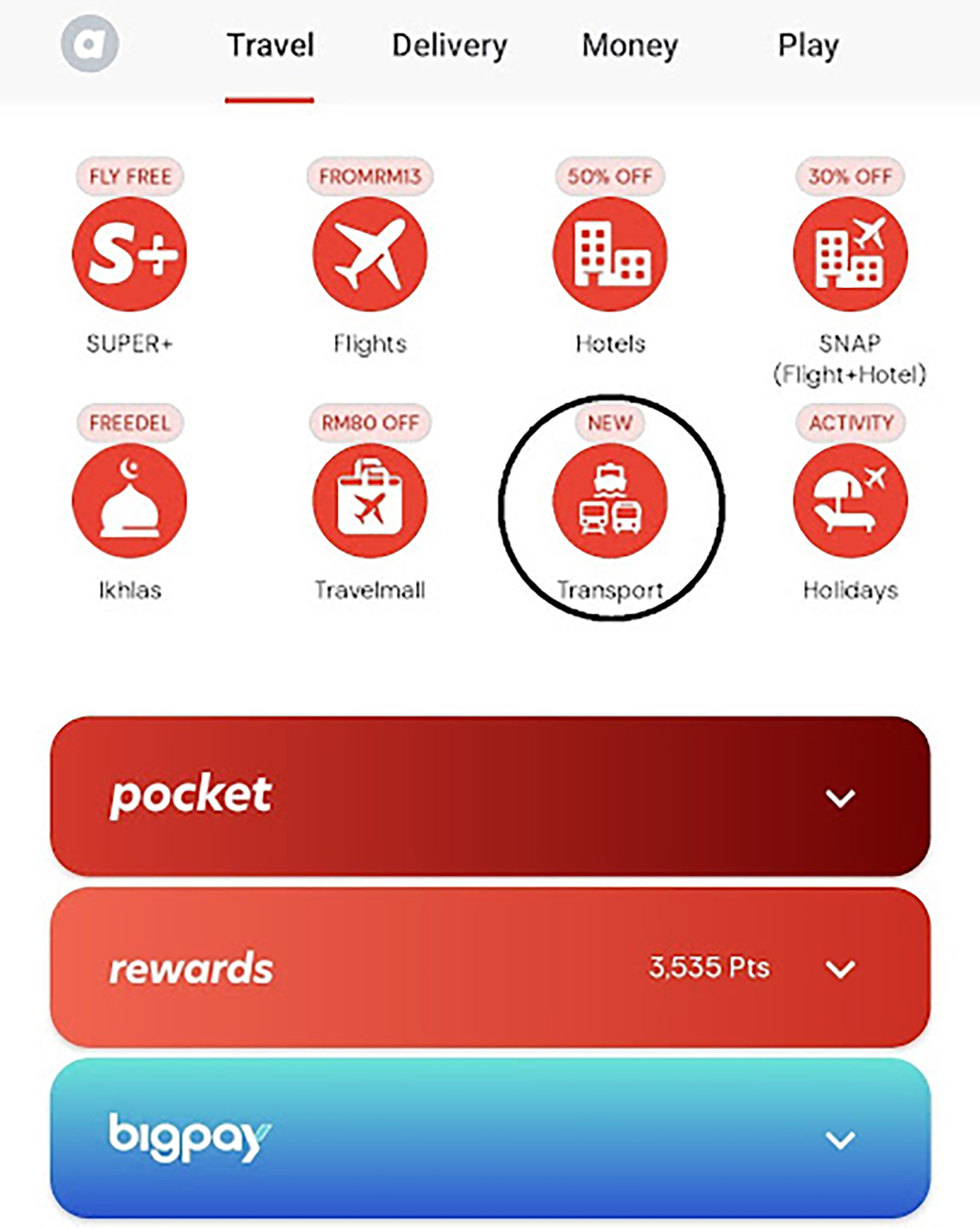Open Travelmall shopping
This screenshot has height=1228, width=980.
(x=369, y=501)
